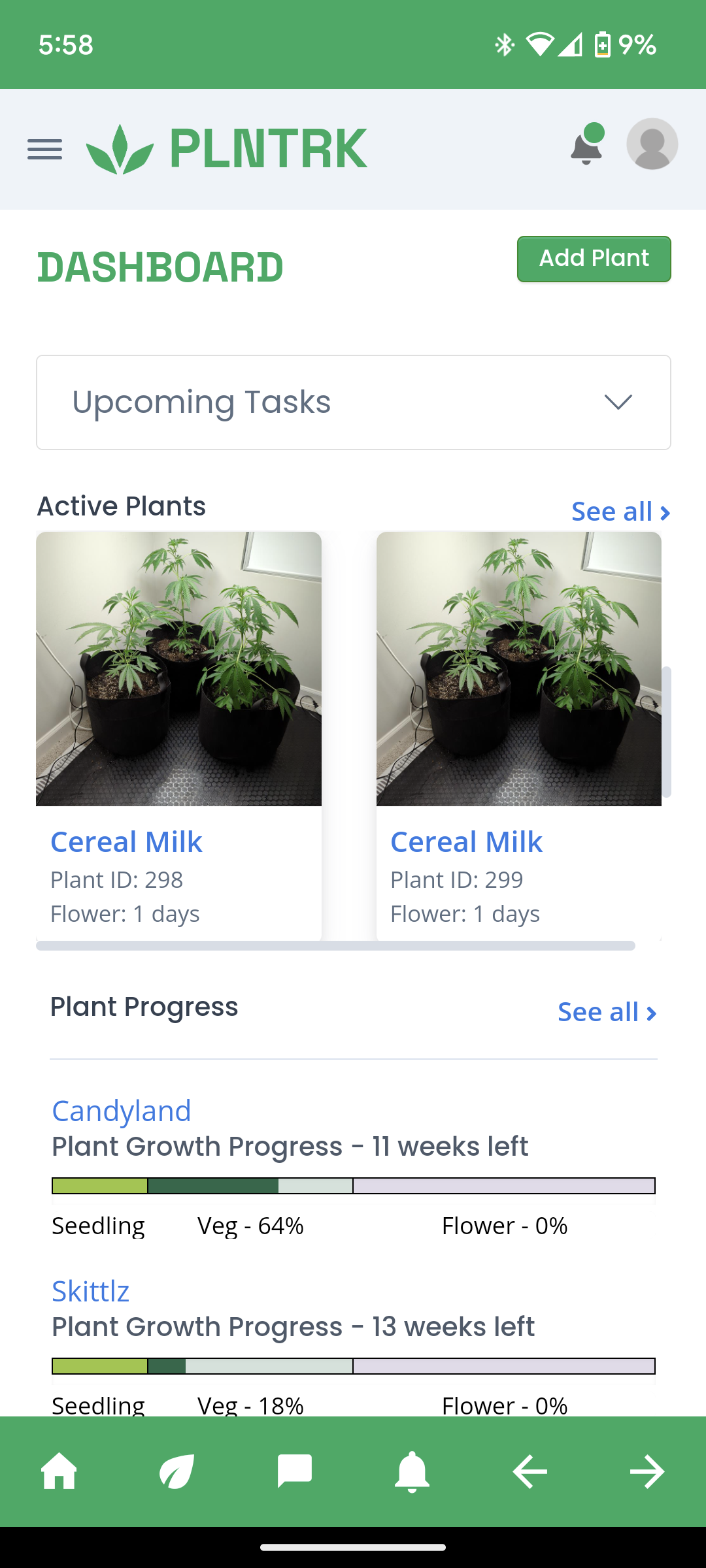Tap the alerts bell in bottom navigation
This screenshot has width=706, height=1568.
pos(411,1471)
